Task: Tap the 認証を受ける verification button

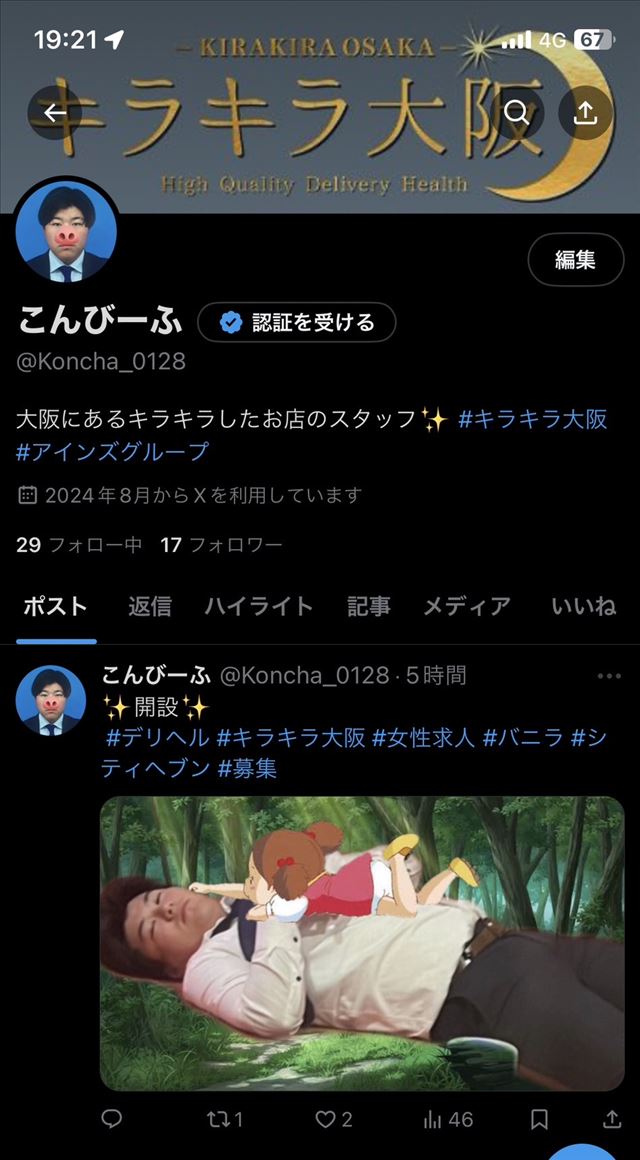Action: (x=297, y=322)
